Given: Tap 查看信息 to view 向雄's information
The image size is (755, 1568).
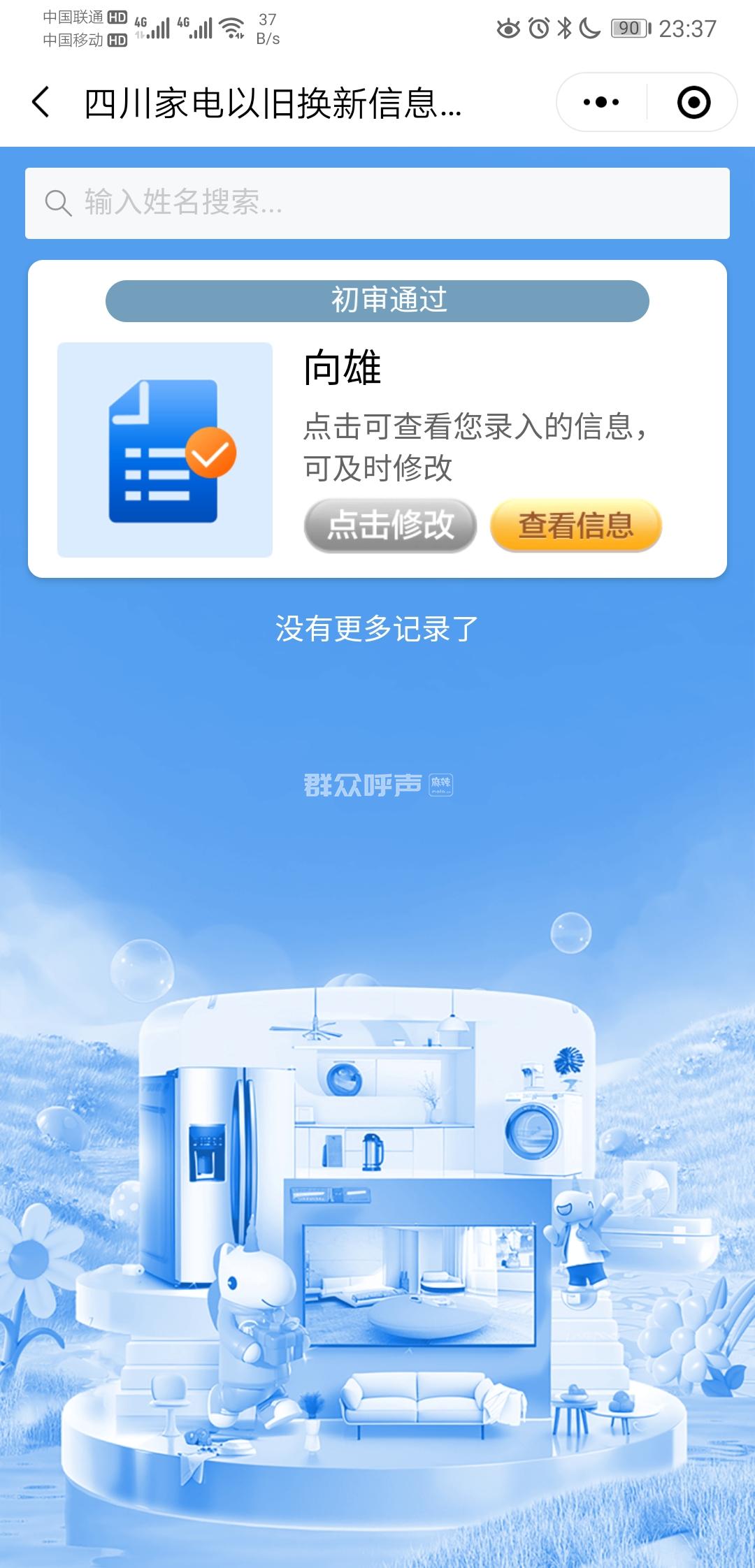Looking at the screenshot, I should click(575, 525).
